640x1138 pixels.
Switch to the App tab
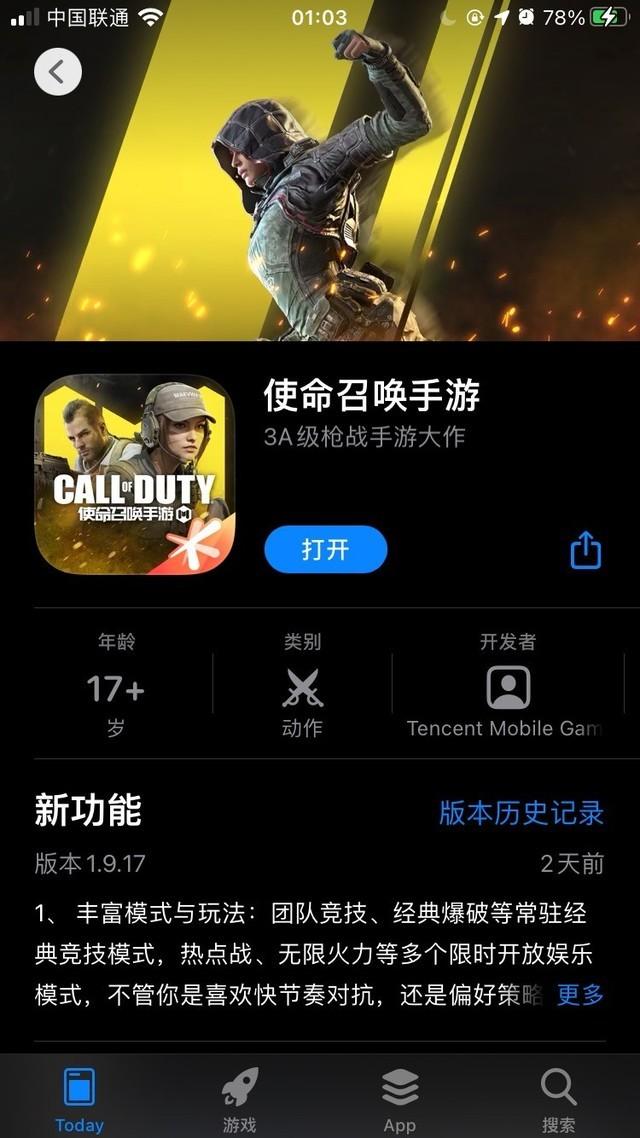pos(400,1098)
